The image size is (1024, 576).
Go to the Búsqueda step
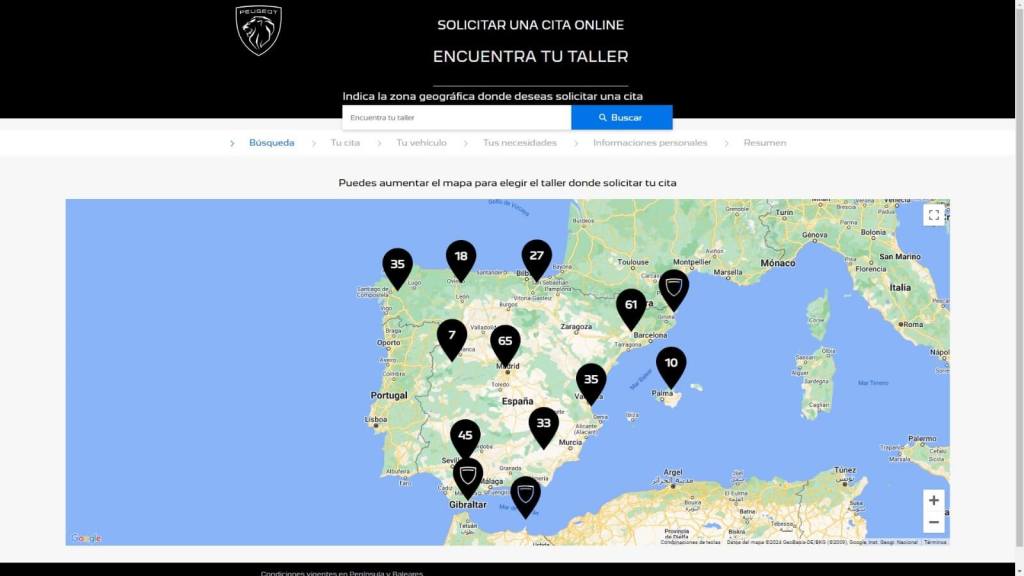click(x=271, y=143)
